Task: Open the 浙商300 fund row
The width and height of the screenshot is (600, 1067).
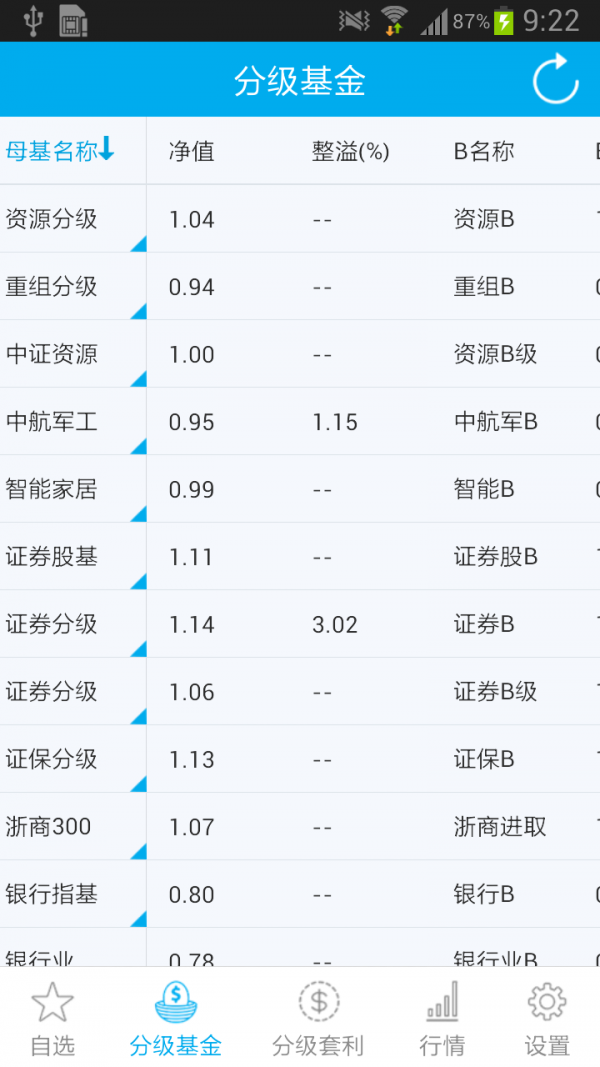Action: click(300, 826)
